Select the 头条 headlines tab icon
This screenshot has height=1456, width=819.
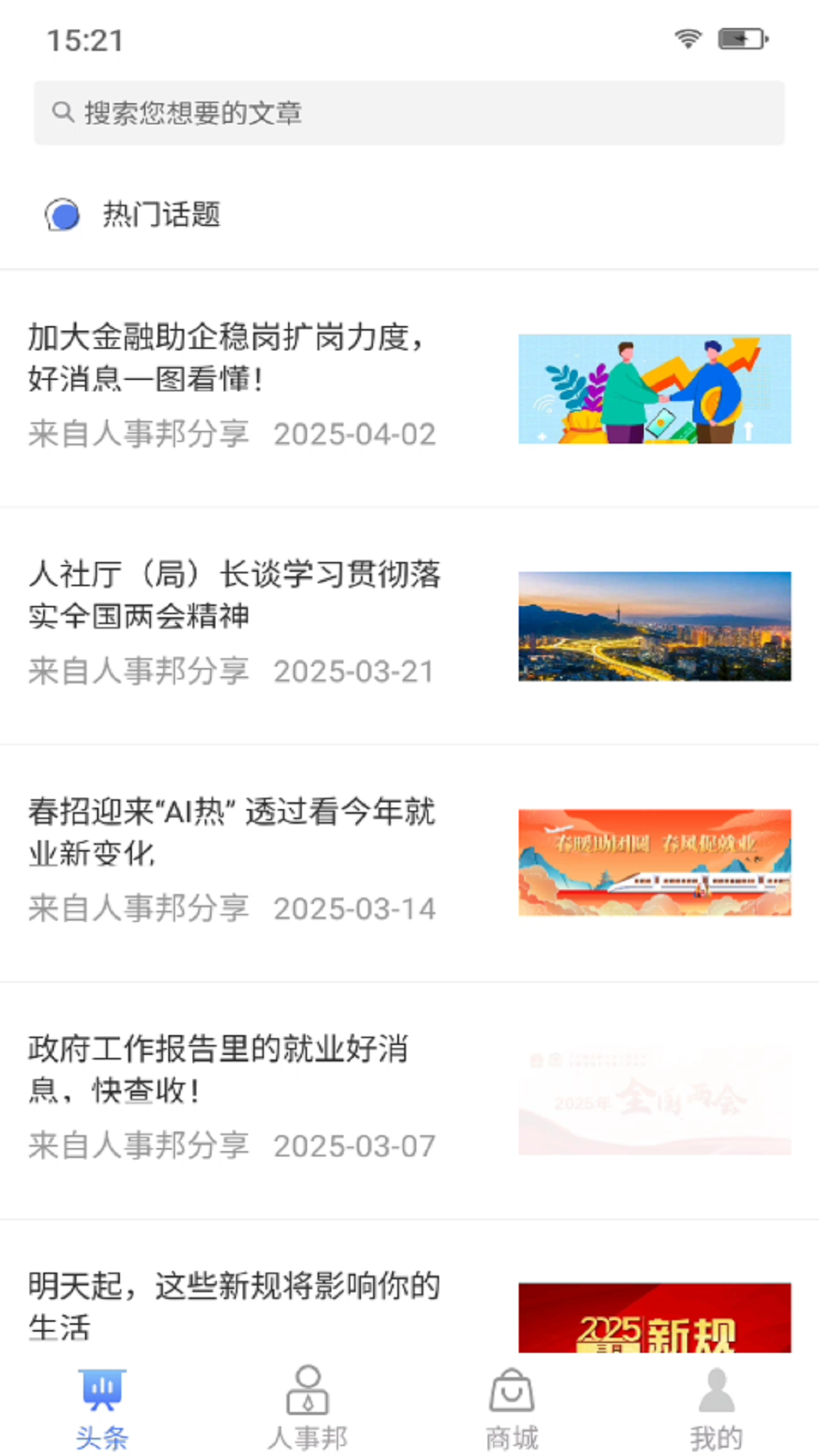pyautogui.click(x=102, y=1389)
